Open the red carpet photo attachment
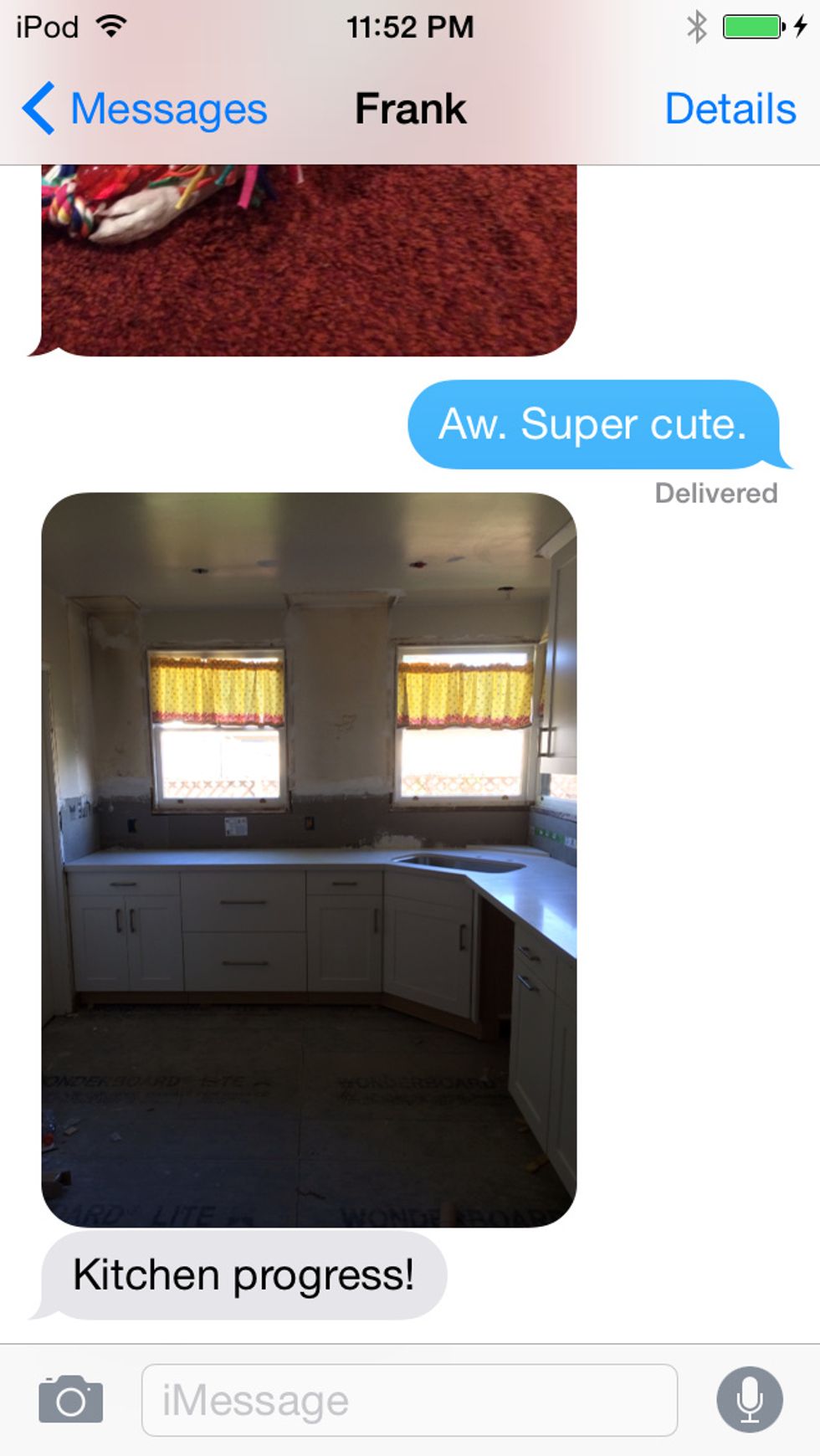Image resolution: width=820 pixels, height=1456 pixels. pyautogui.click(x=309, y=259)
